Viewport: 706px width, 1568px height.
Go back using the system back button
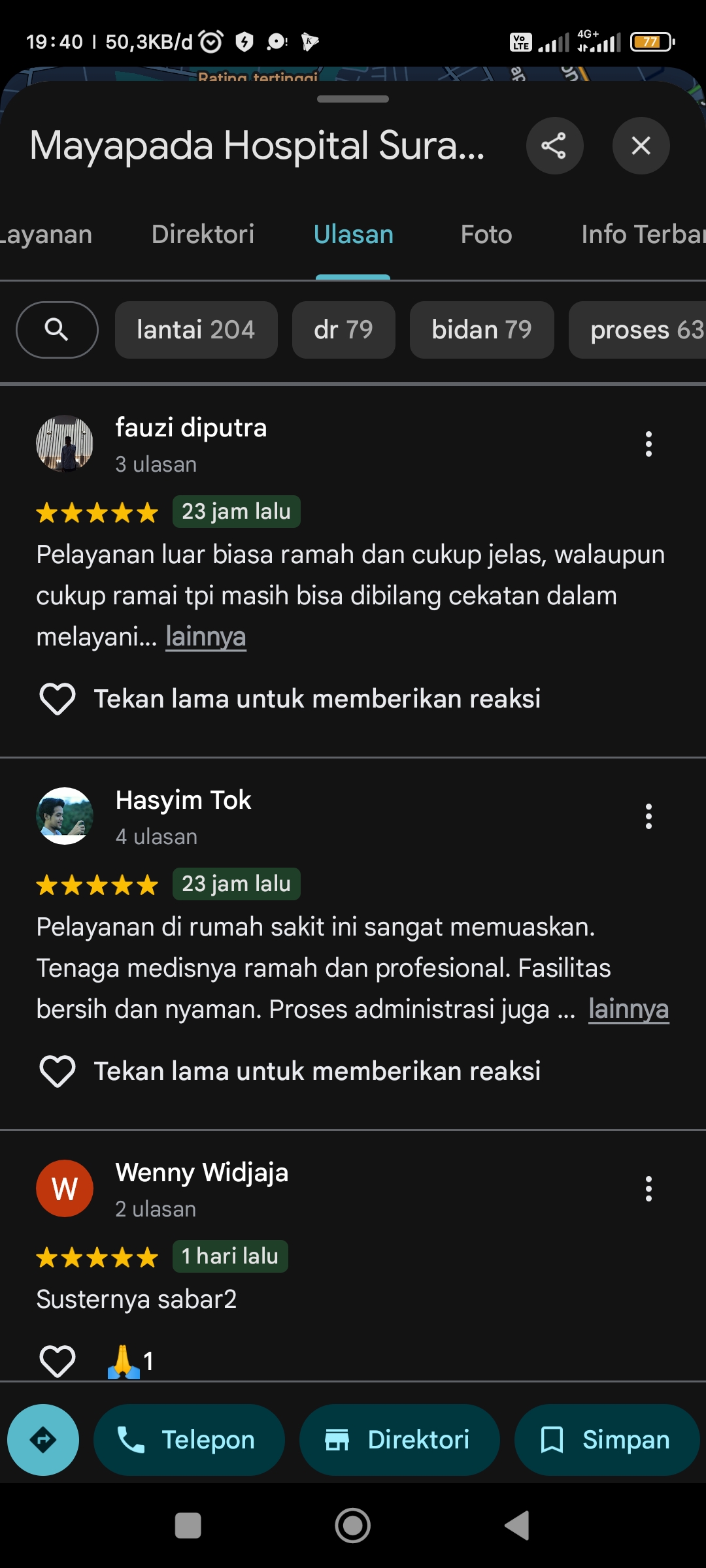click(x=517, y=1526)
